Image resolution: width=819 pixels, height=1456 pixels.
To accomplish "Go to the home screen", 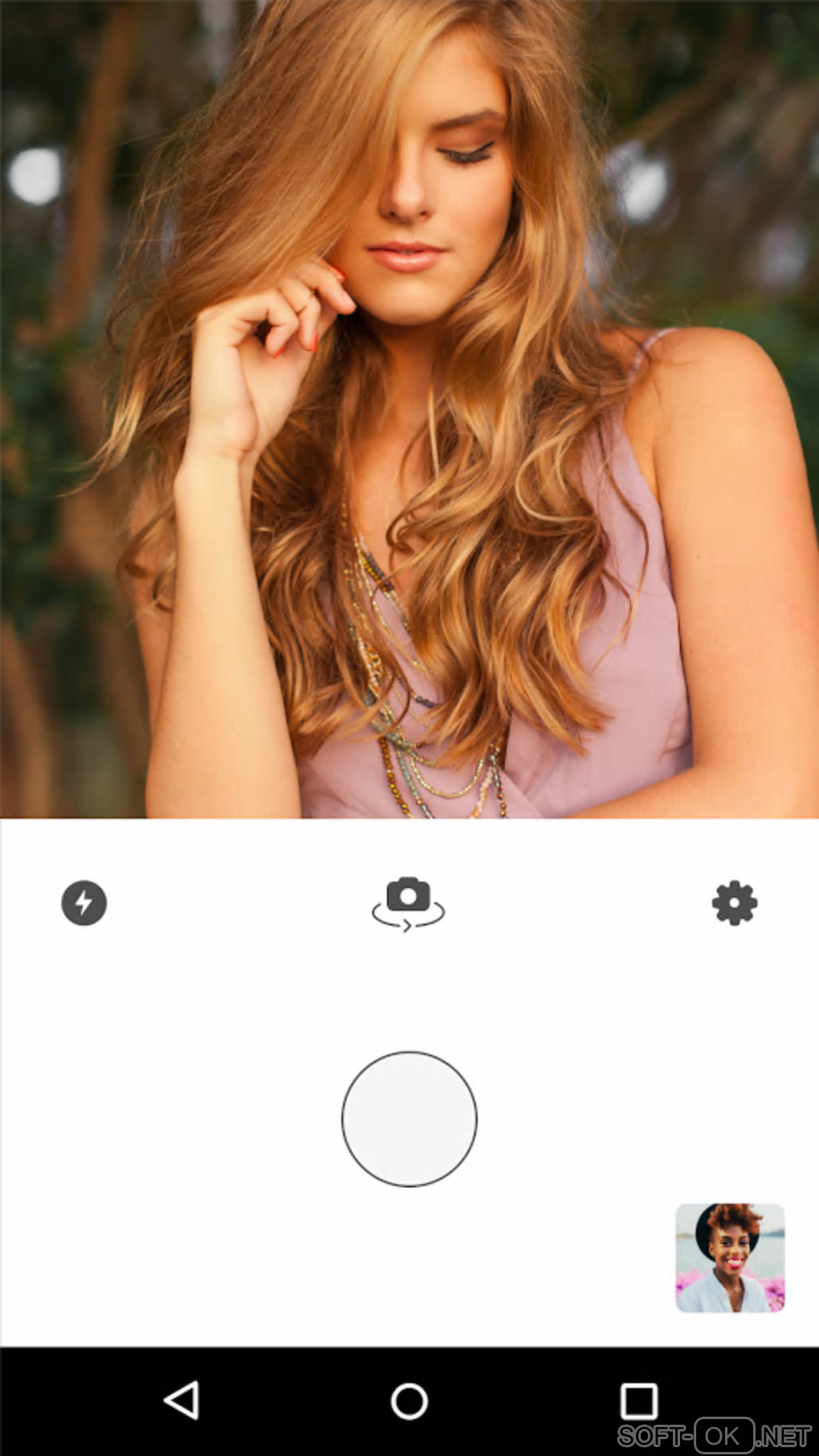I will coord(409,1401).
